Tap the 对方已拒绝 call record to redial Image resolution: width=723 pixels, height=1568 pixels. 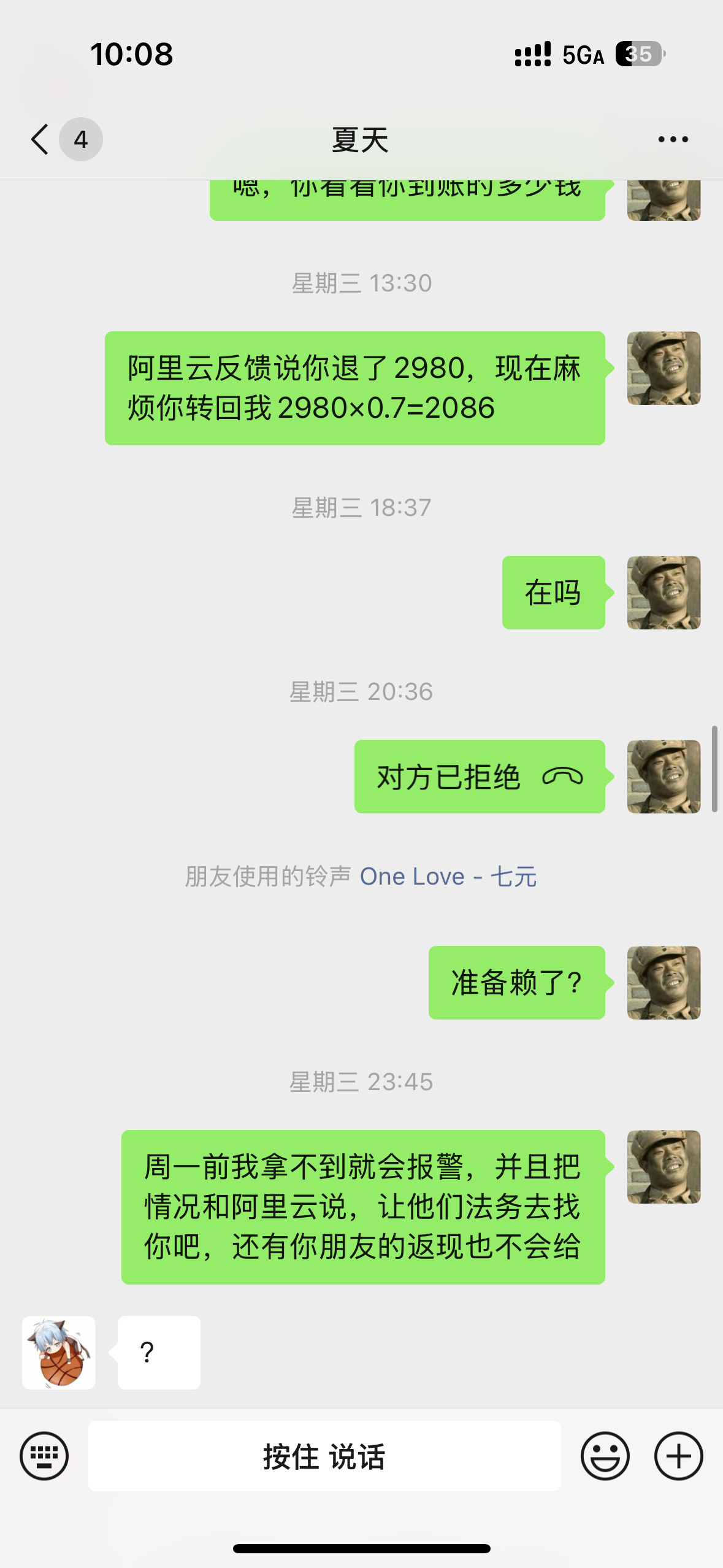click(479, 777)
